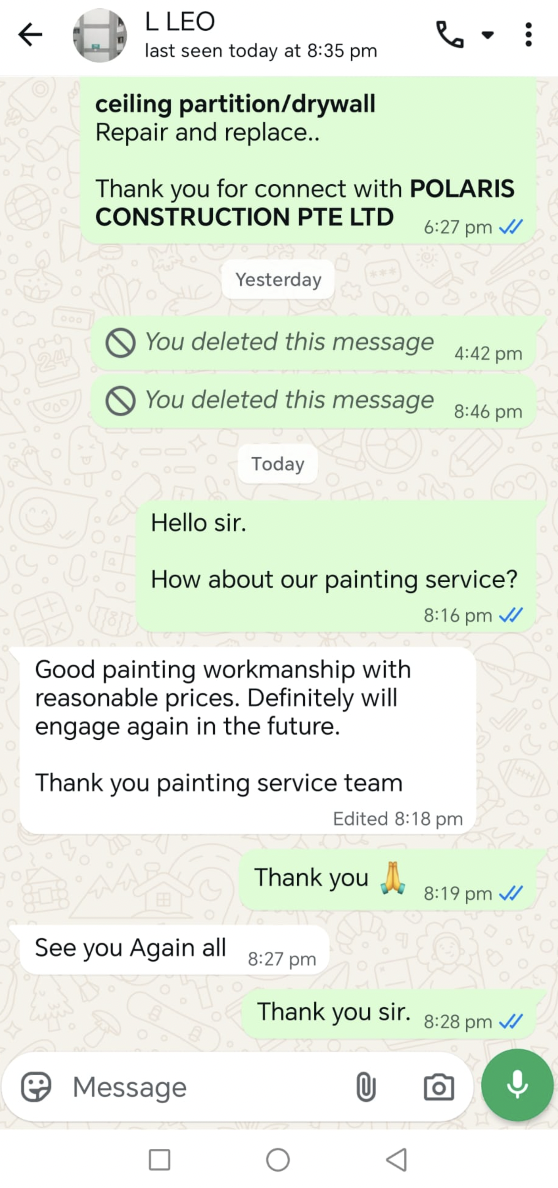Go back to the chat list

pos(30,35)
